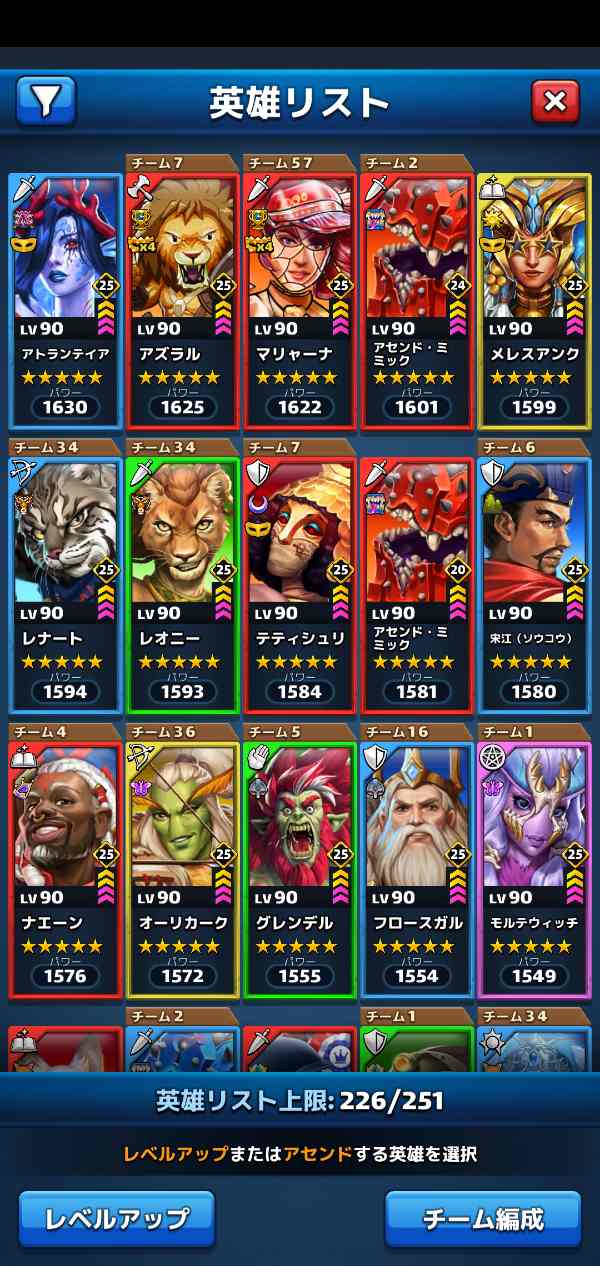Open the グレンデル hero card
This screenshot has height=1266, width=600.
(299, 870)
